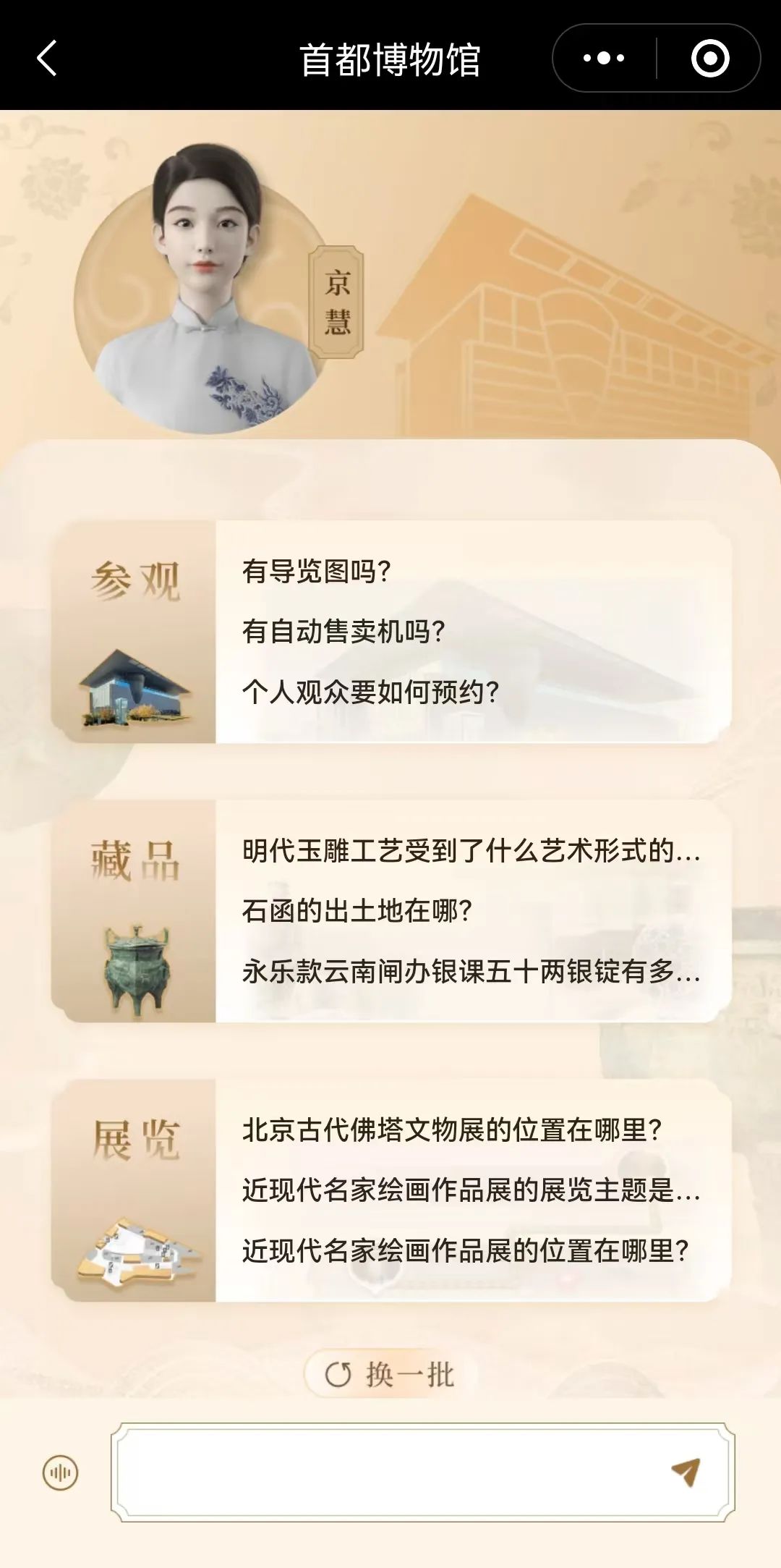
Task: Open the mini program three-dot menu
Action: (604, 58)
